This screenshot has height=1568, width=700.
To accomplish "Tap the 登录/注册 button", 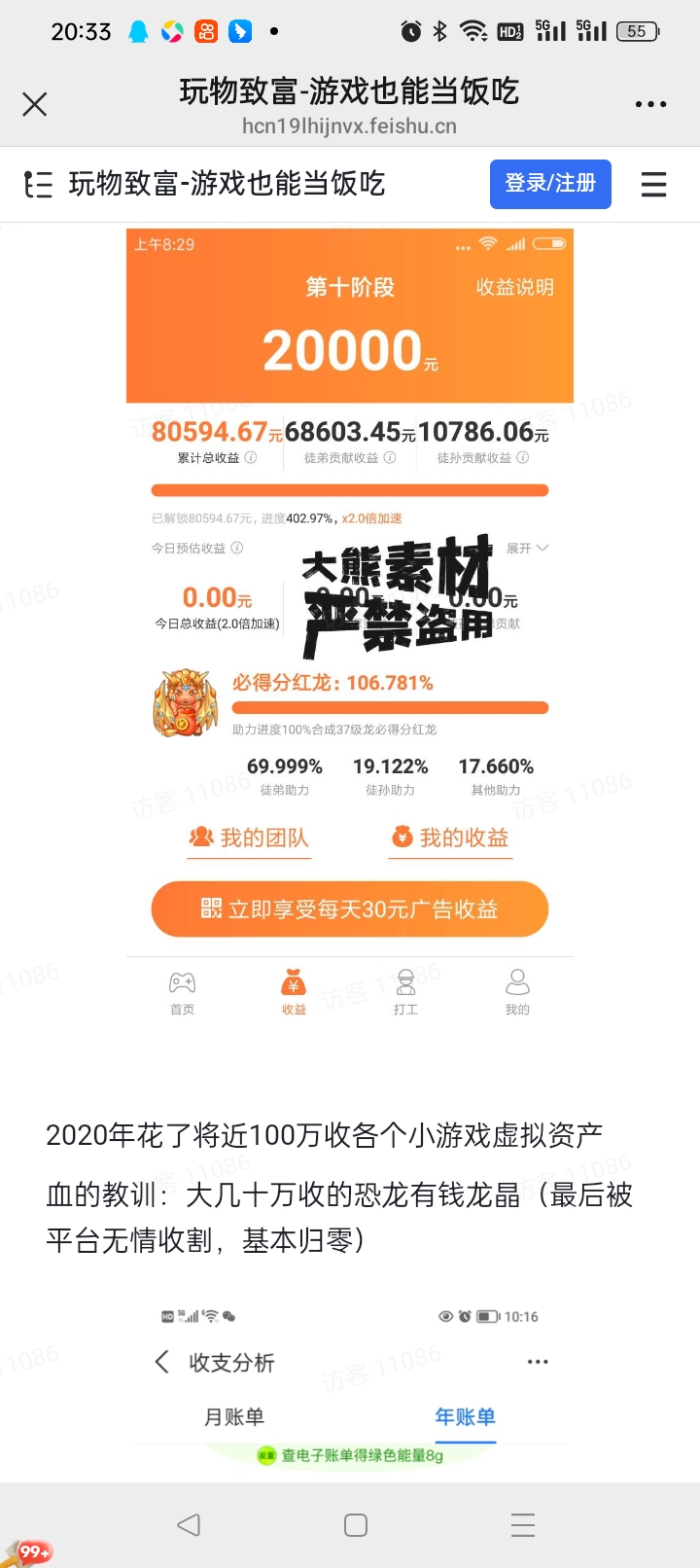I will (x=550, y=184).
